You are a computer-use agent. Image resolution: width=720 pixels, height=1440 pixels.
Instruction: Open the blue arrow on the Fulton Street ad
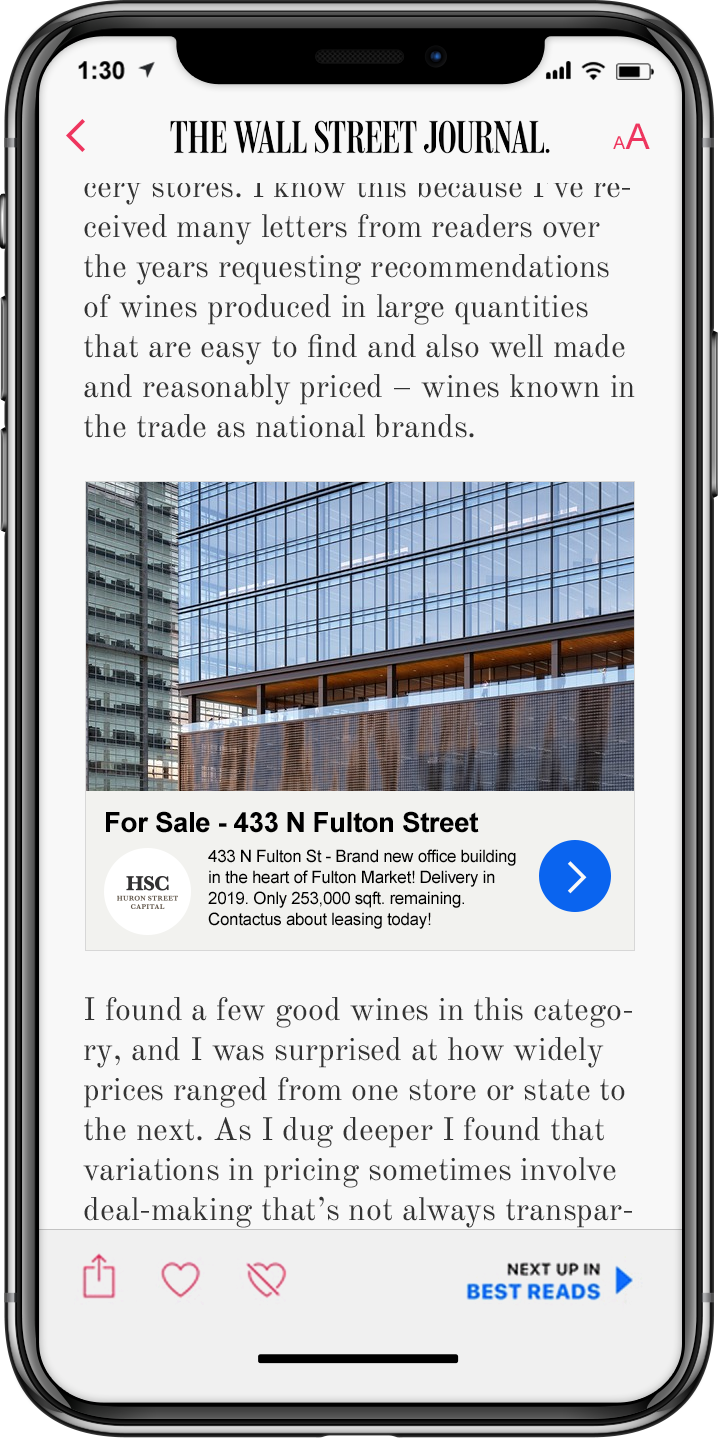tap(575, 876)
